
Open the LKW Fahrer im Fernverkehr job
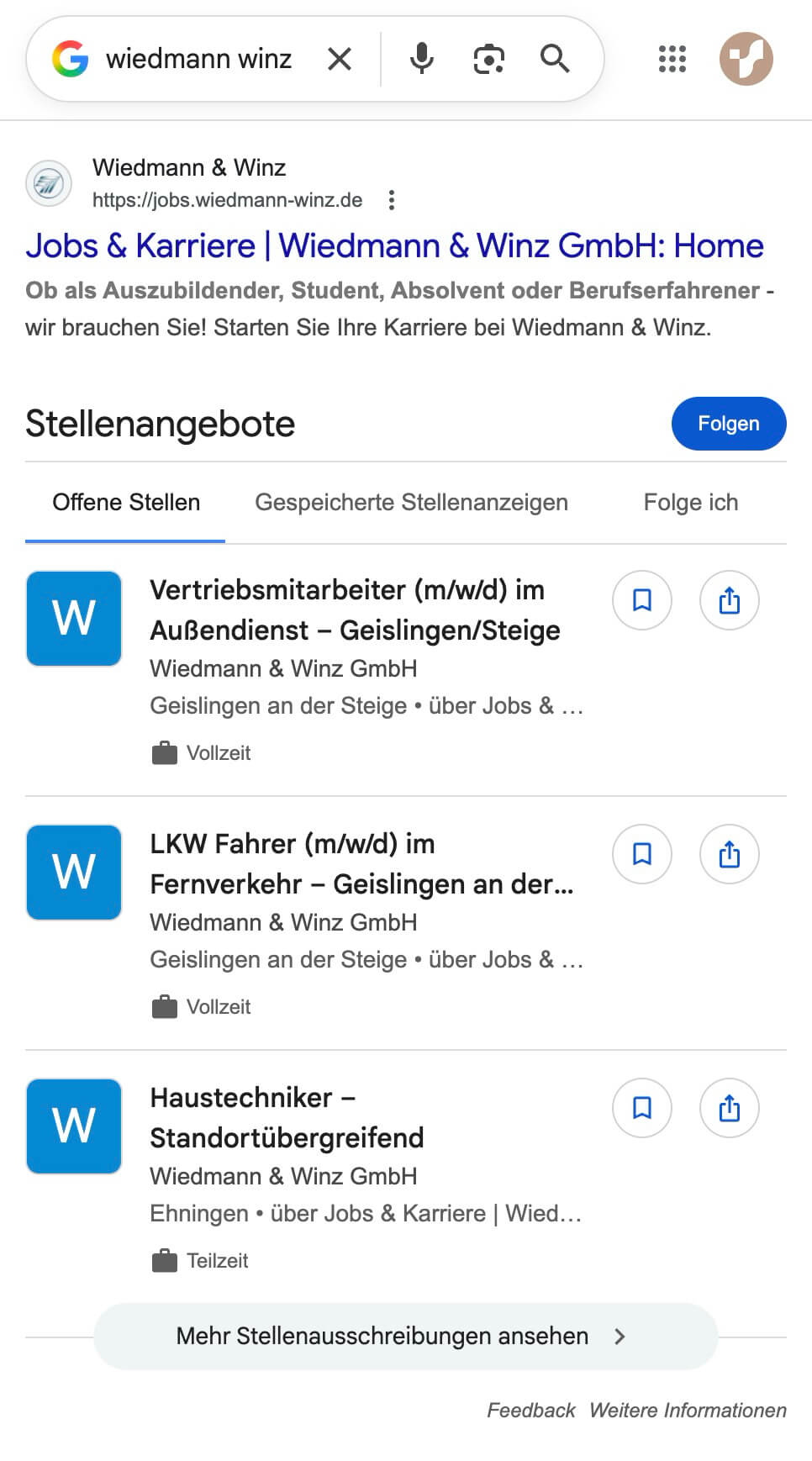click(x=361, y=864)
